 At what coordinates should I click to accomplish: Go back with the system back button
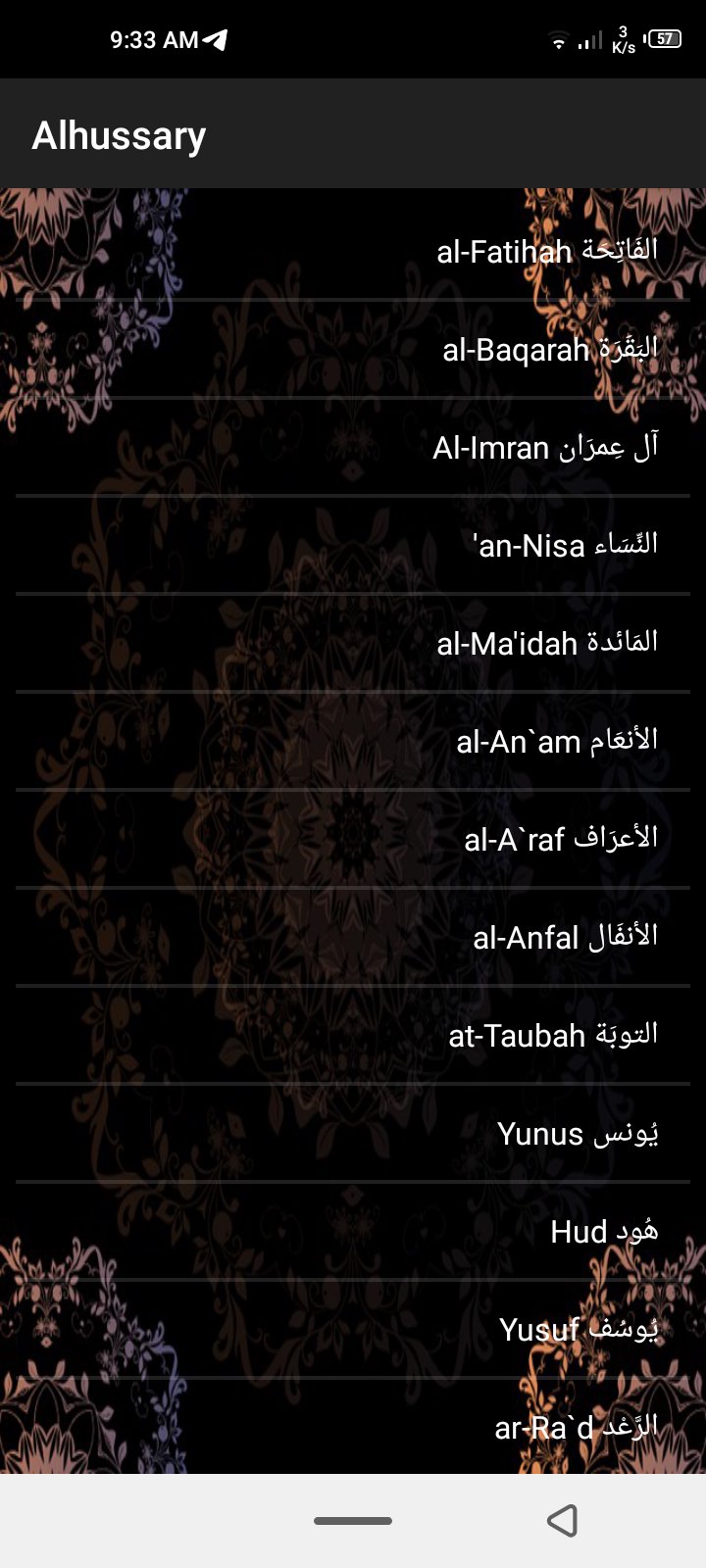562,1520
